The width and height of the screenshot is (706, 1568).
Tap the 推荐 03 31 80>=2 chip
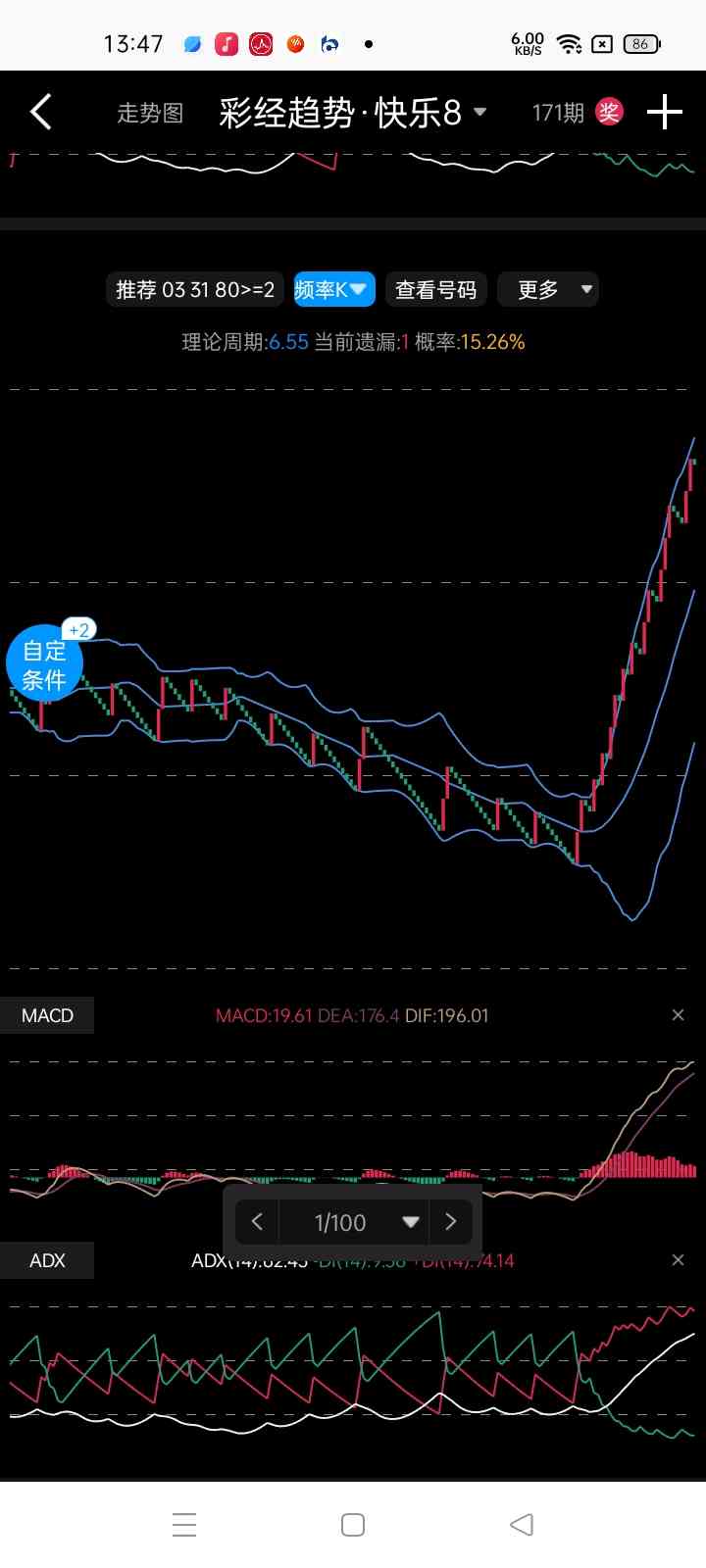pos(195,290)
